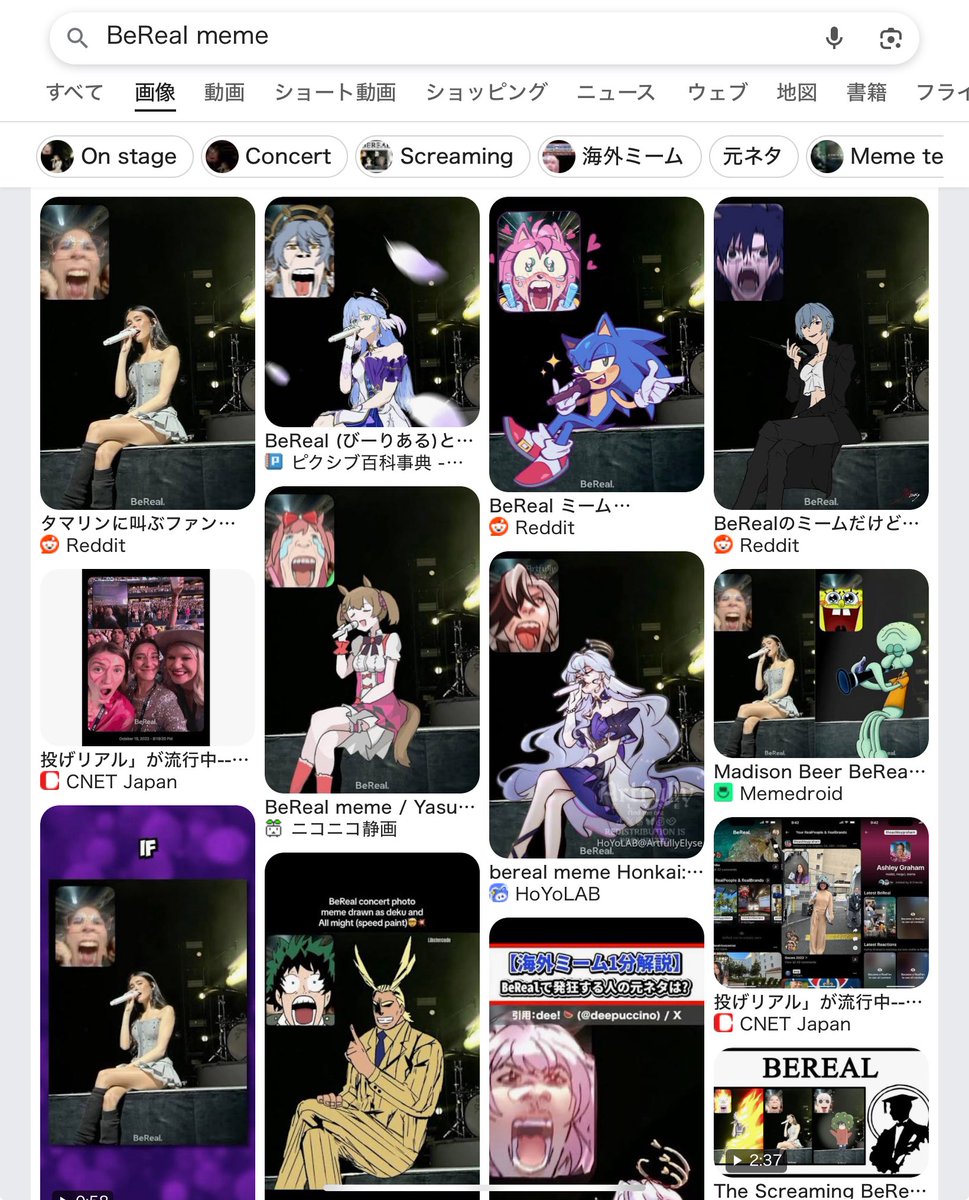Go to the ニュース tab
Viewport: 969px width, 1200px height.
(x=616, y=92)
